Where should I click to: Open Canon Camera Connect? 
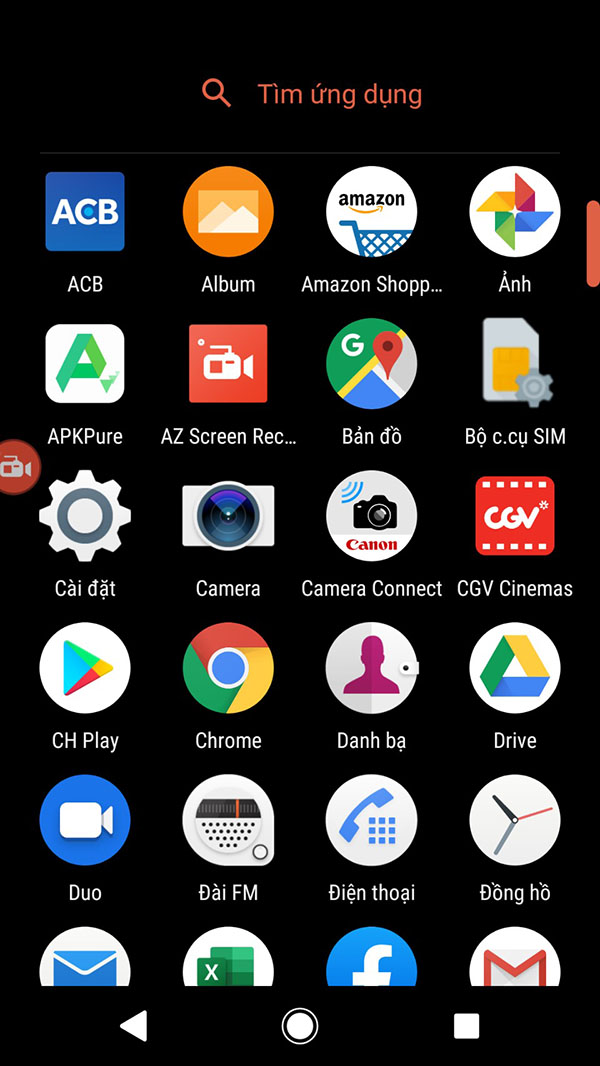pos(371,516)
